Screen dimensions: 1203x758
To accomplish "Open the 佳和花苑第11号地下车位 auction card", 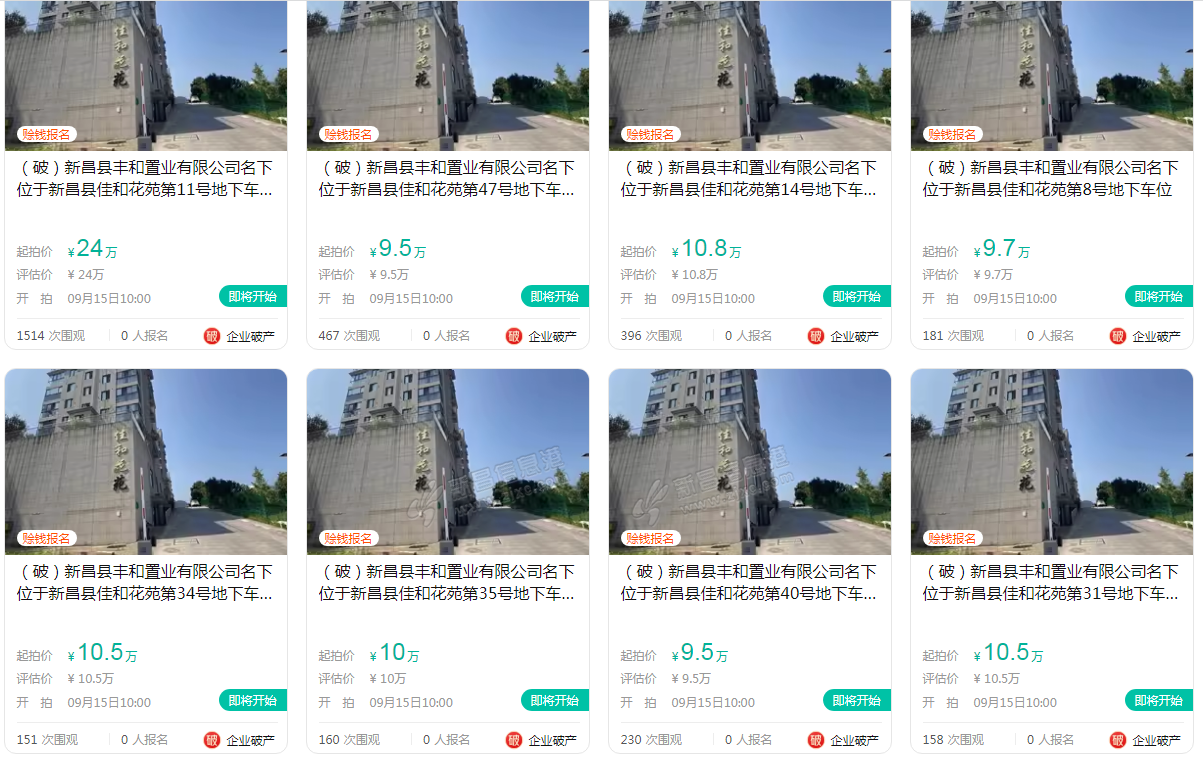I will point(145,178).
